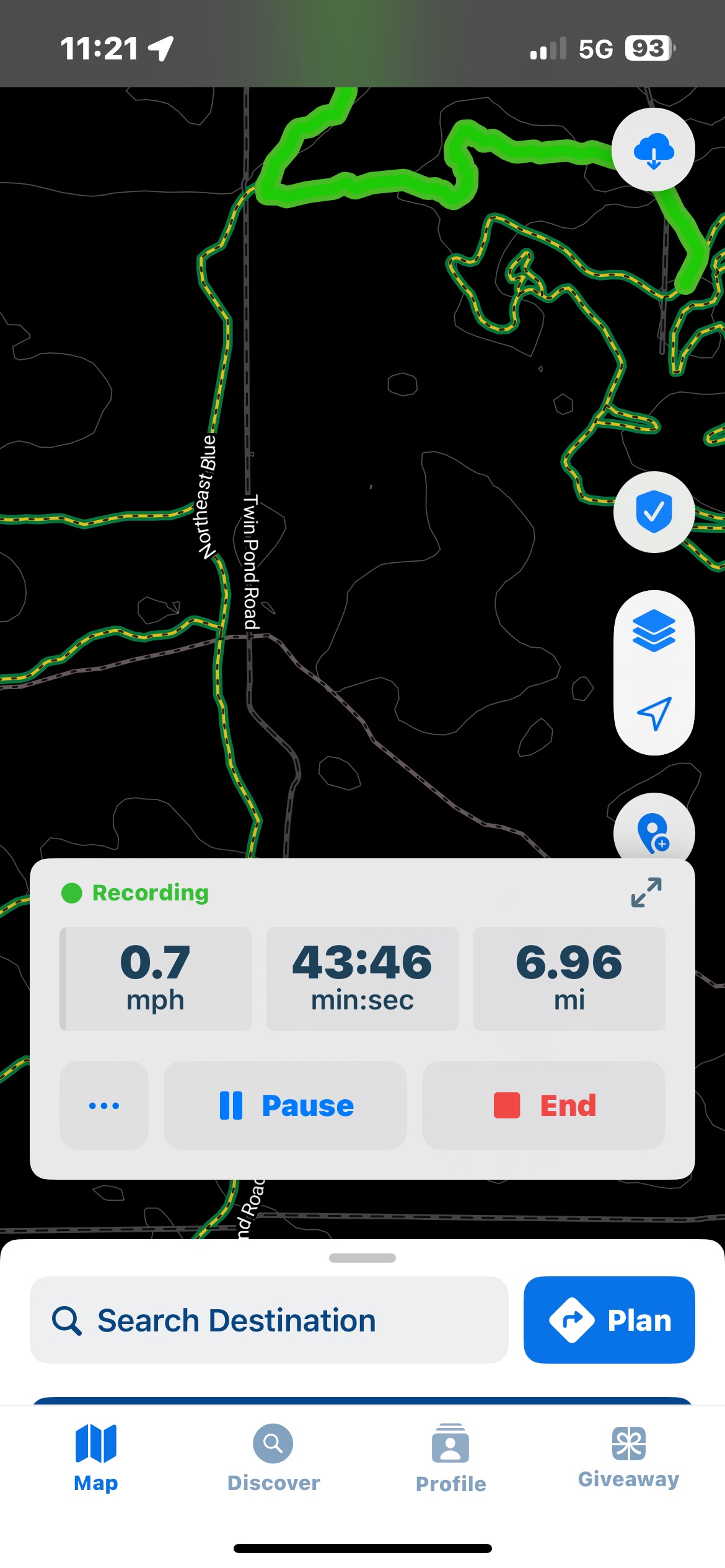Screen dimensions: 725x1568
Task: Add a waypoint pin
Action: tap(654, 833)
